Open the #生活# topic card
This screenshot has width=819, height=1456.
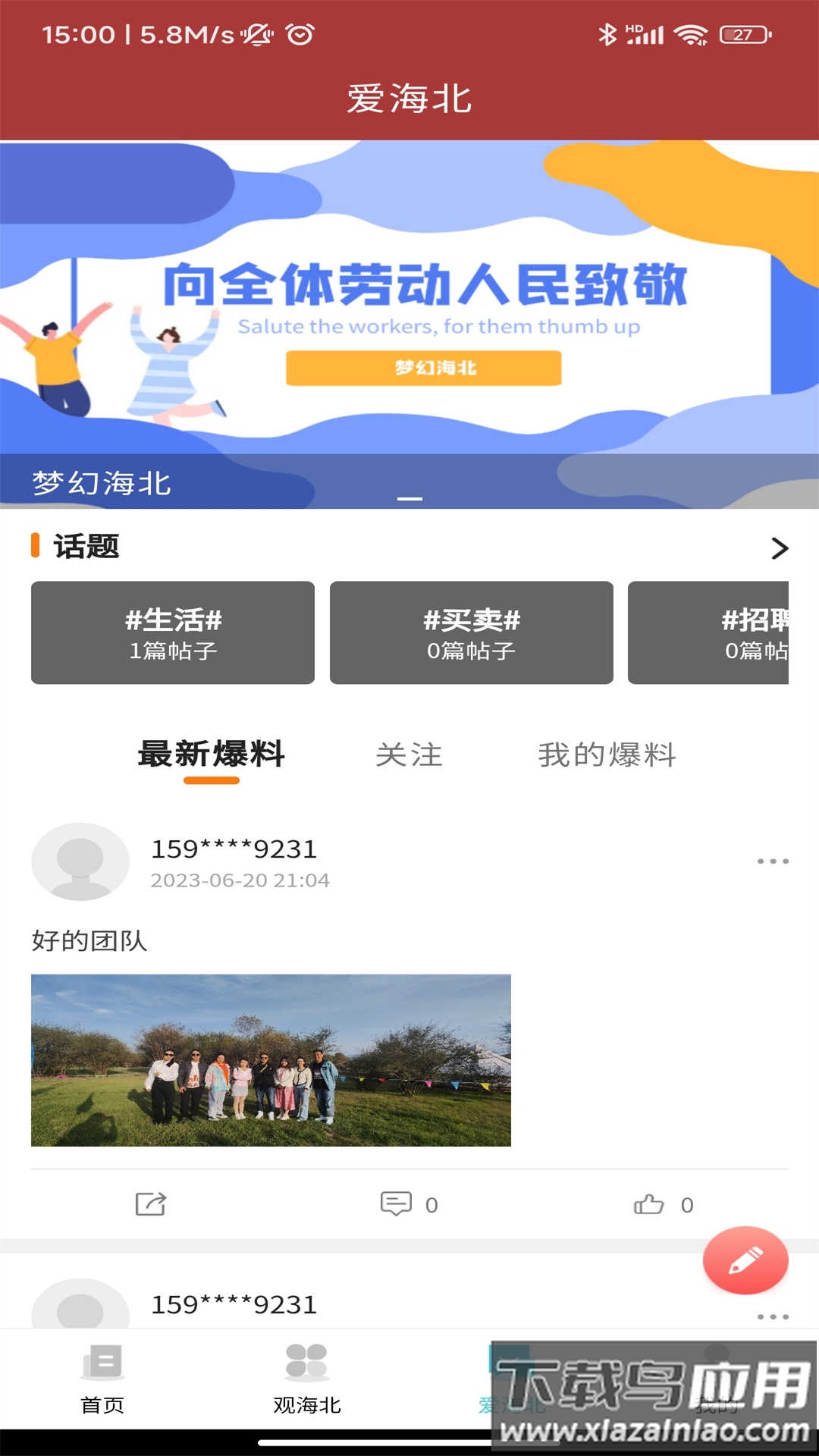[171, 633]
